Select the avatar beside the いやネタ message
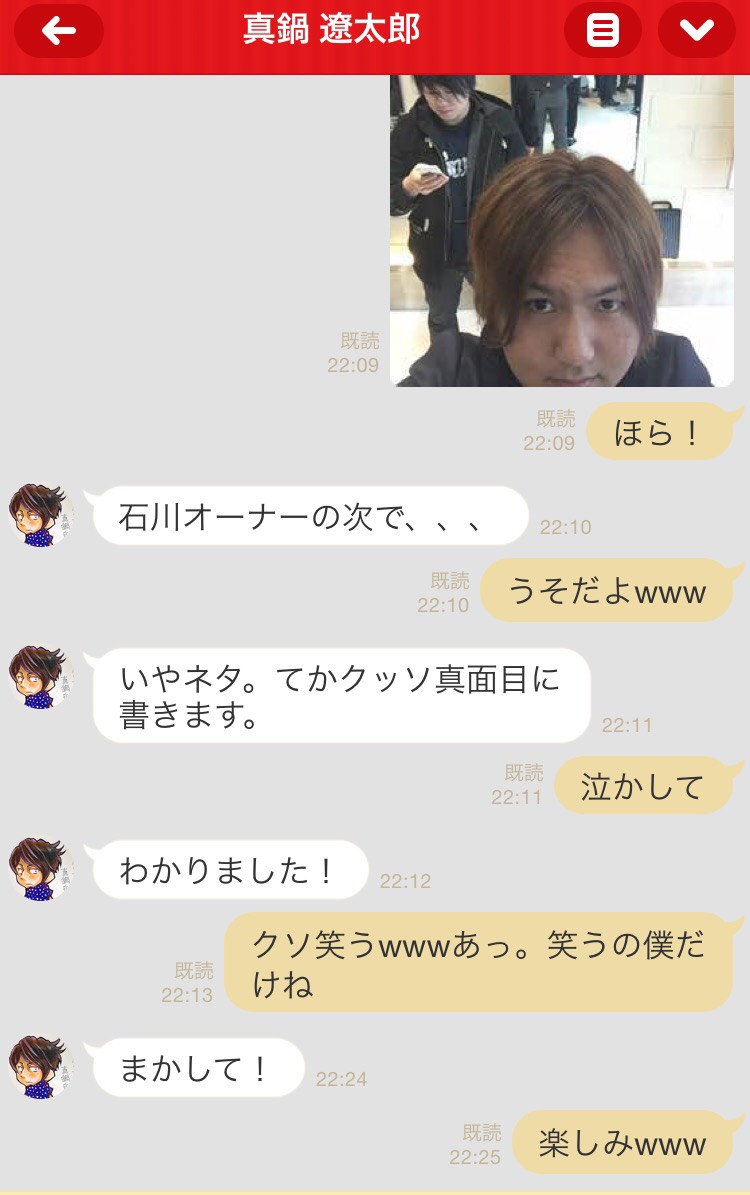 [41, 678]
